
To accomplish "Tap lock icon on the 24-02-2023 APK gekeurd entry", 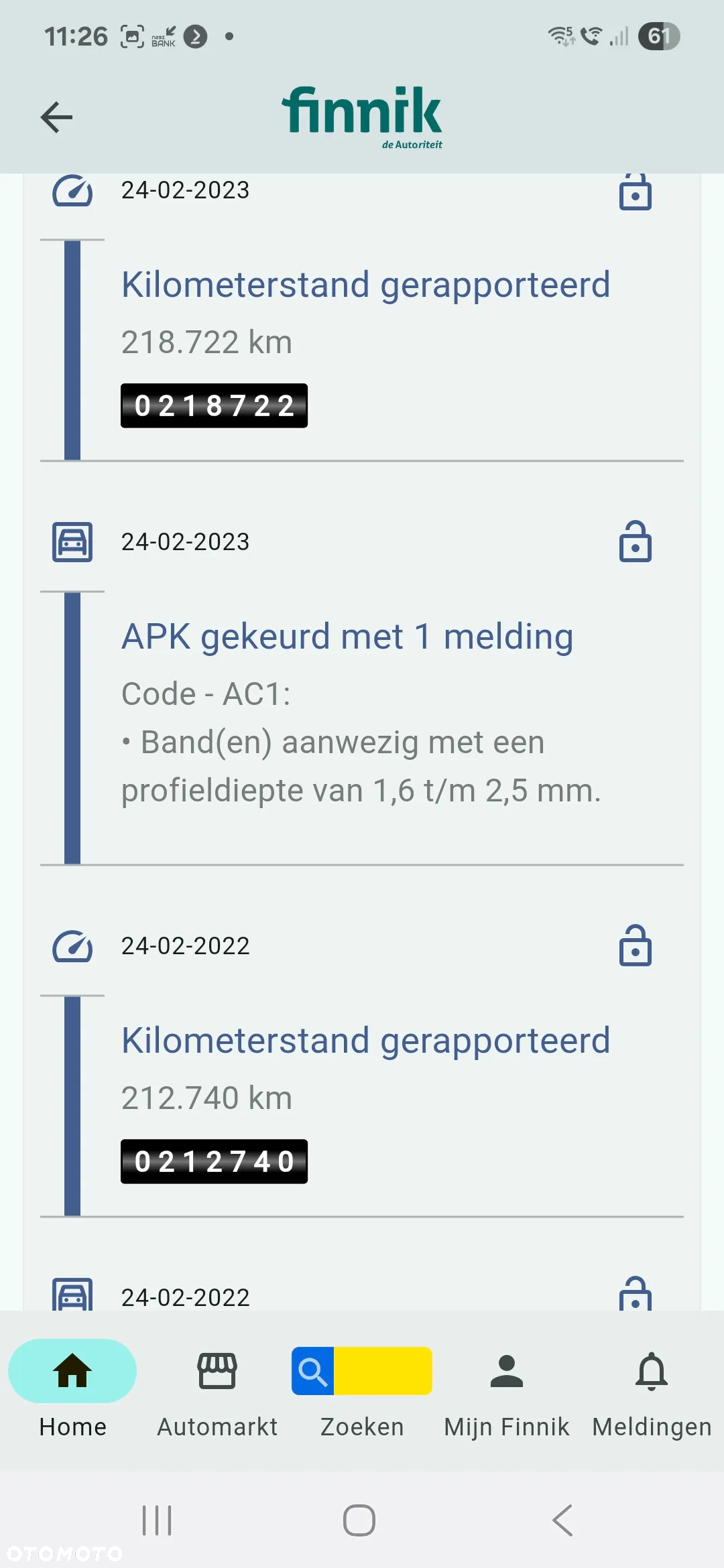I will [x=635, y=541].
